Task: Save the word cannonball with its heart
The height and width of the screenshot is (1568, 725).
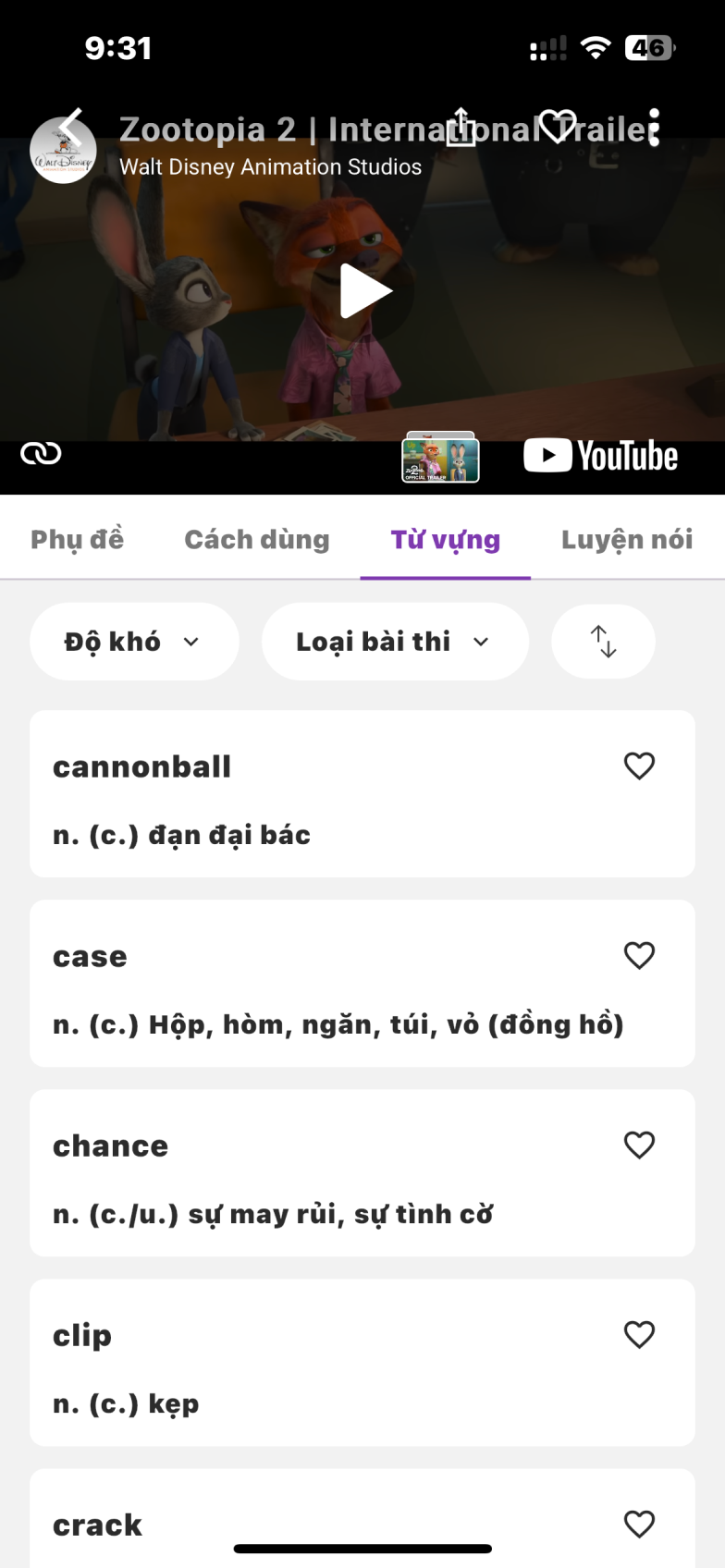Action: click(639, 766)
